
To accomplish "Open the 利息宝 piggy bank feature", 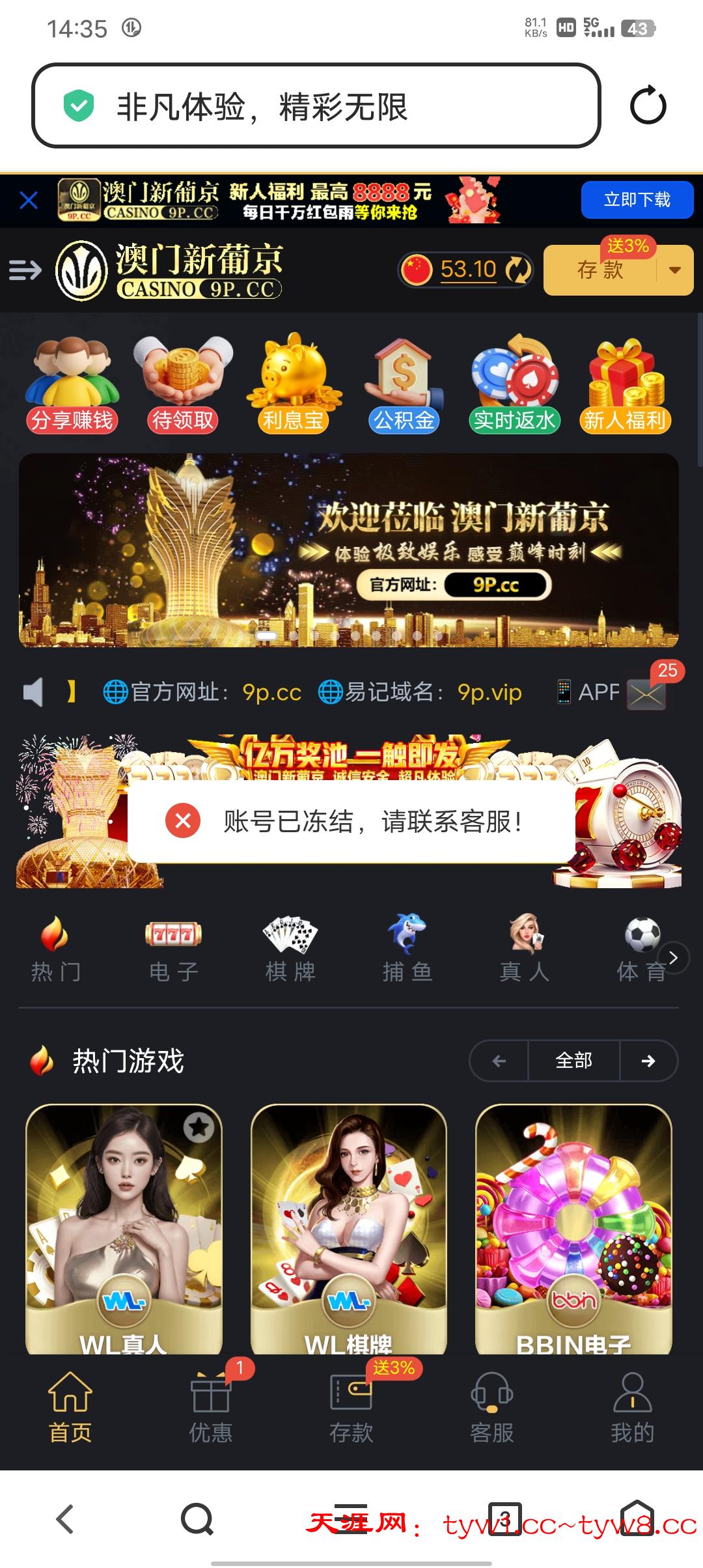I will (x=293, y=385).
